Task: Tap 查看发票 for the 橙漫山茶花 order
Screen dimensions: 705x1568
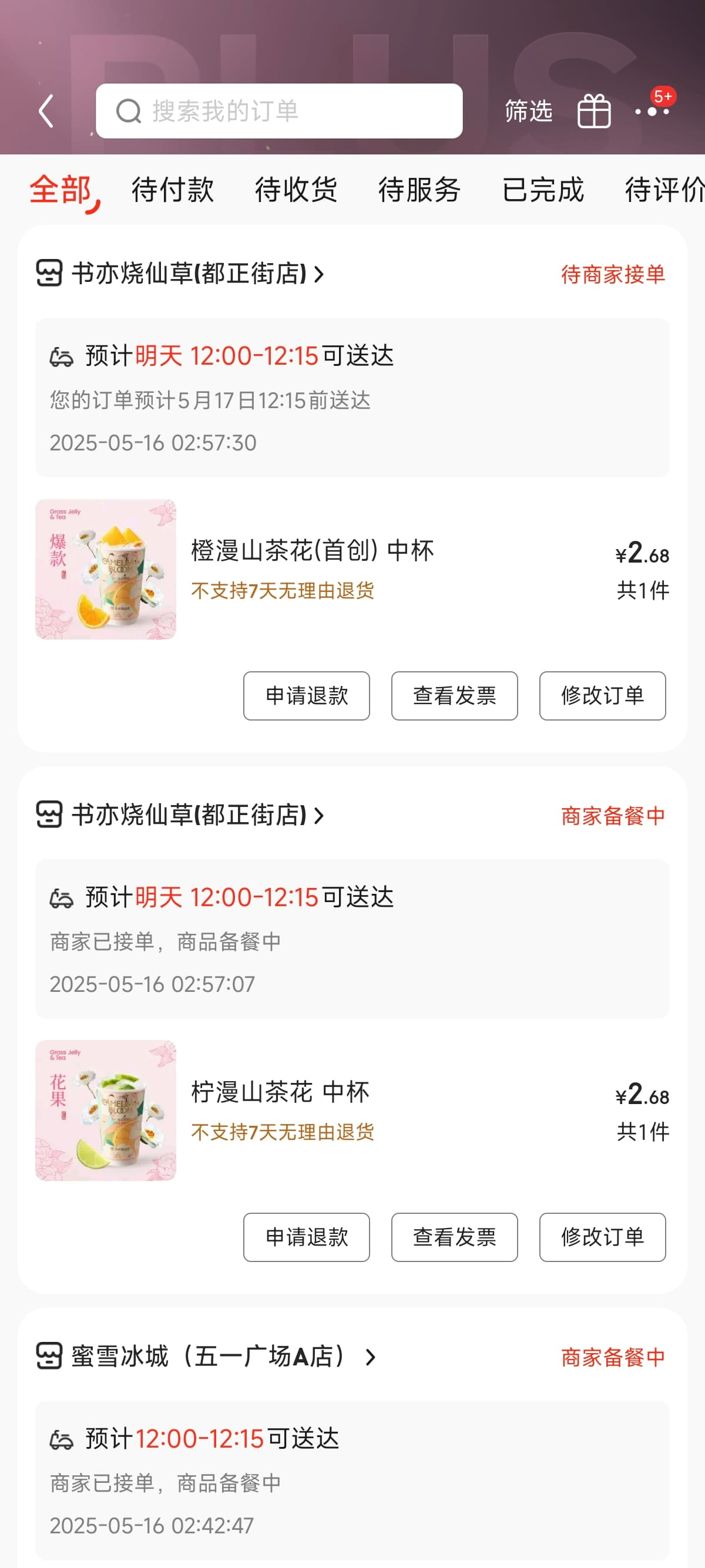Action: 454,696
